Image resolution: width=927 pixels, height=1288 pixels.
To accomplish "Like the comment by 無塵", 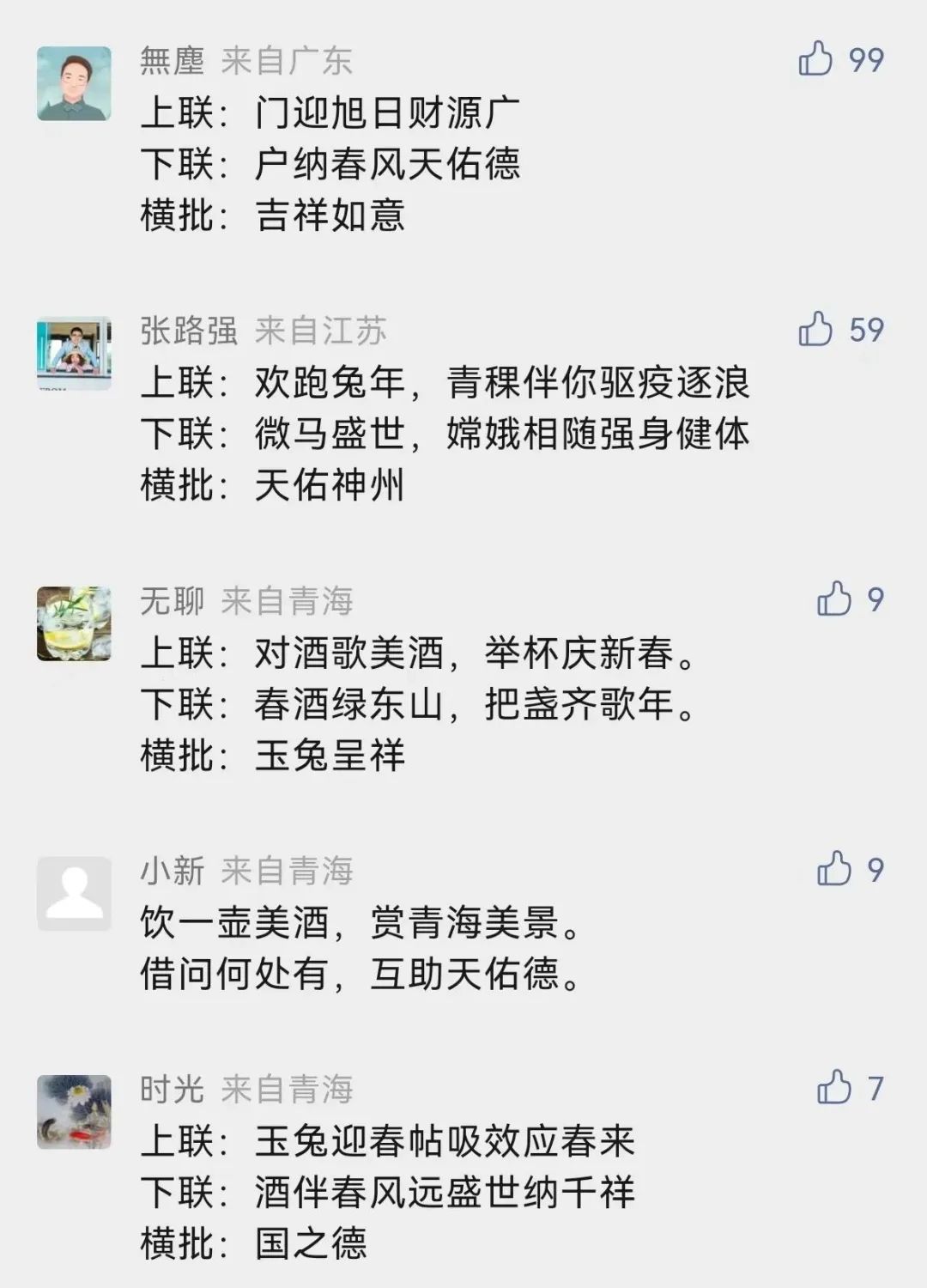I will [816, 59].
